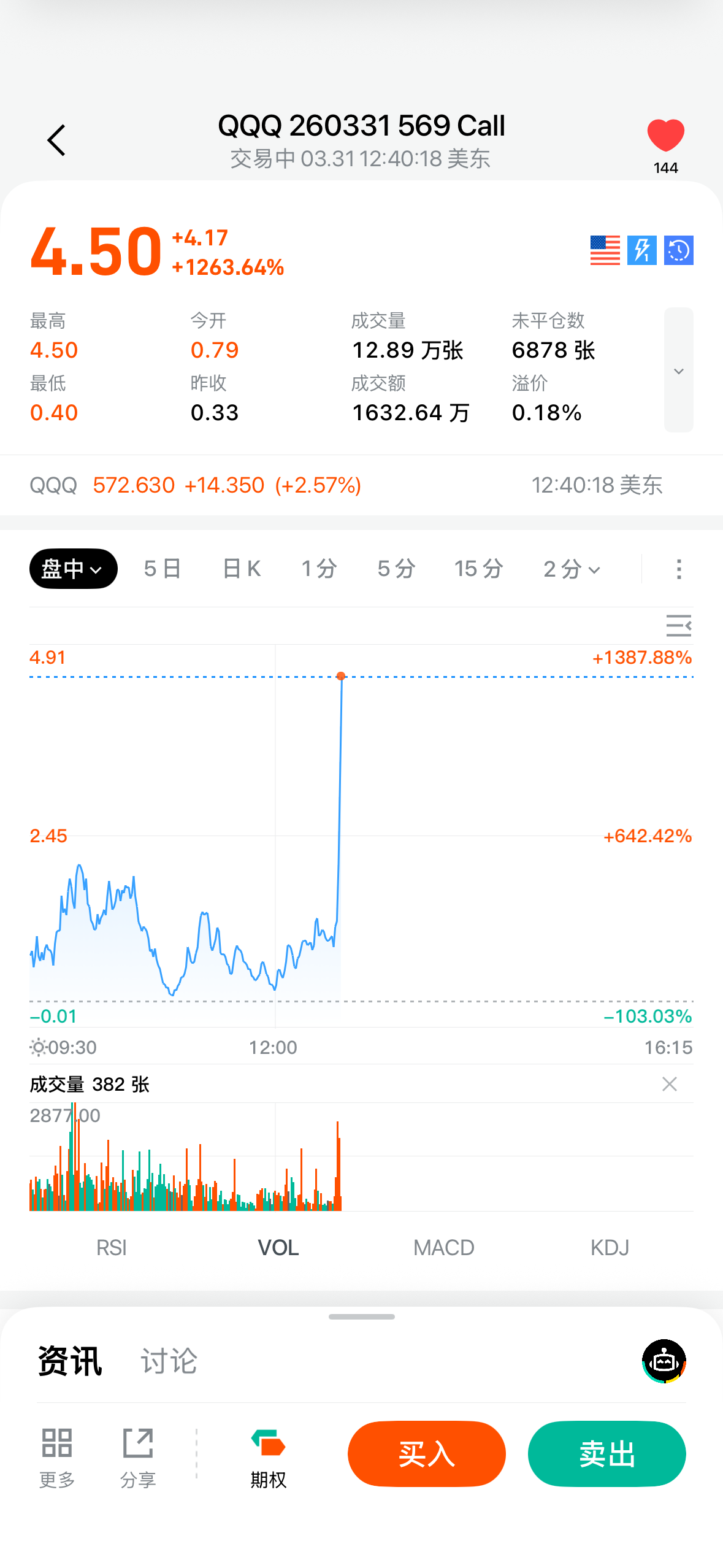Tap 卖出 to sell
Screen dimensions: 723x1568
click(x=606, y=1453)
